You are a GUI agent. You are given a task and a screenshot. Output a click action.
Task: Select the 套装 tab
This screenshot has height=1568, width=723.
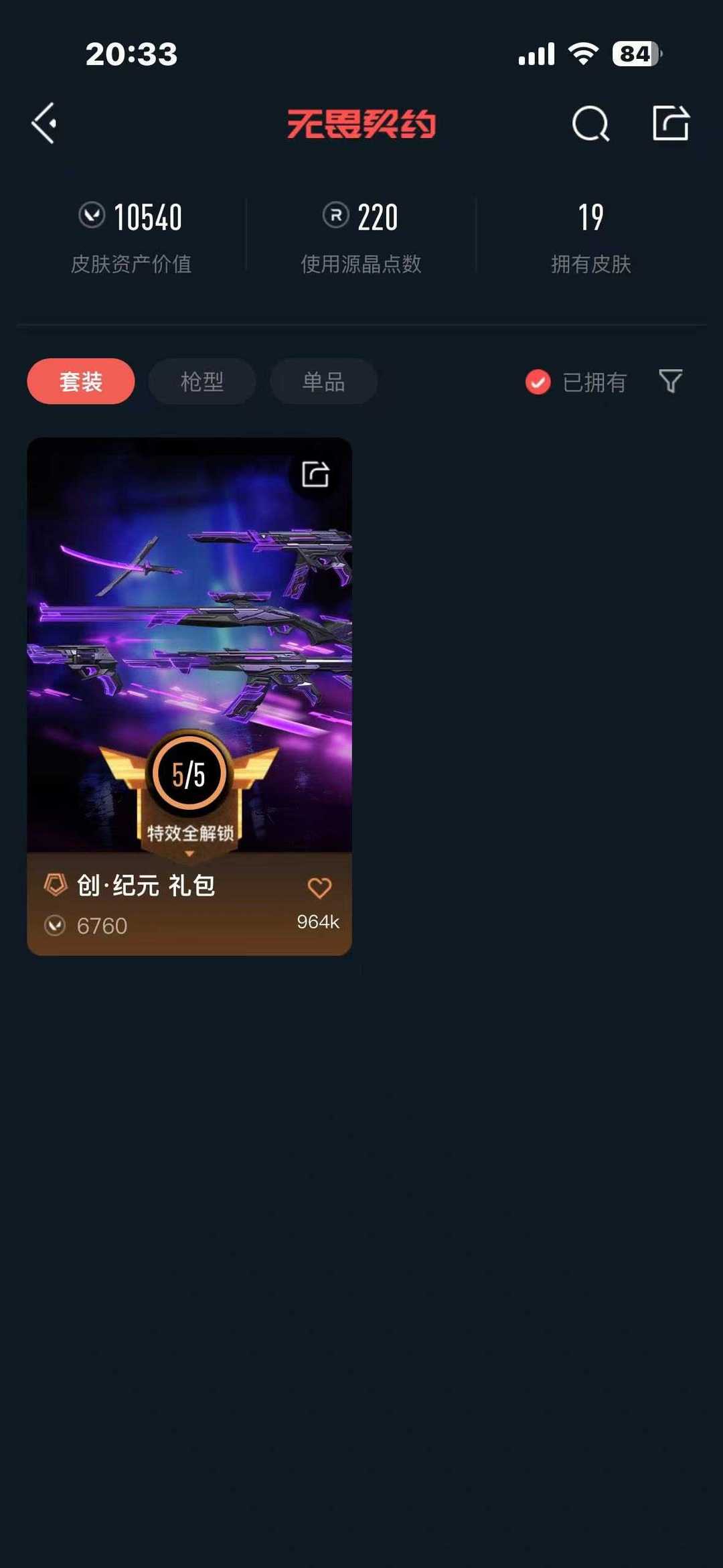[81, 381]
